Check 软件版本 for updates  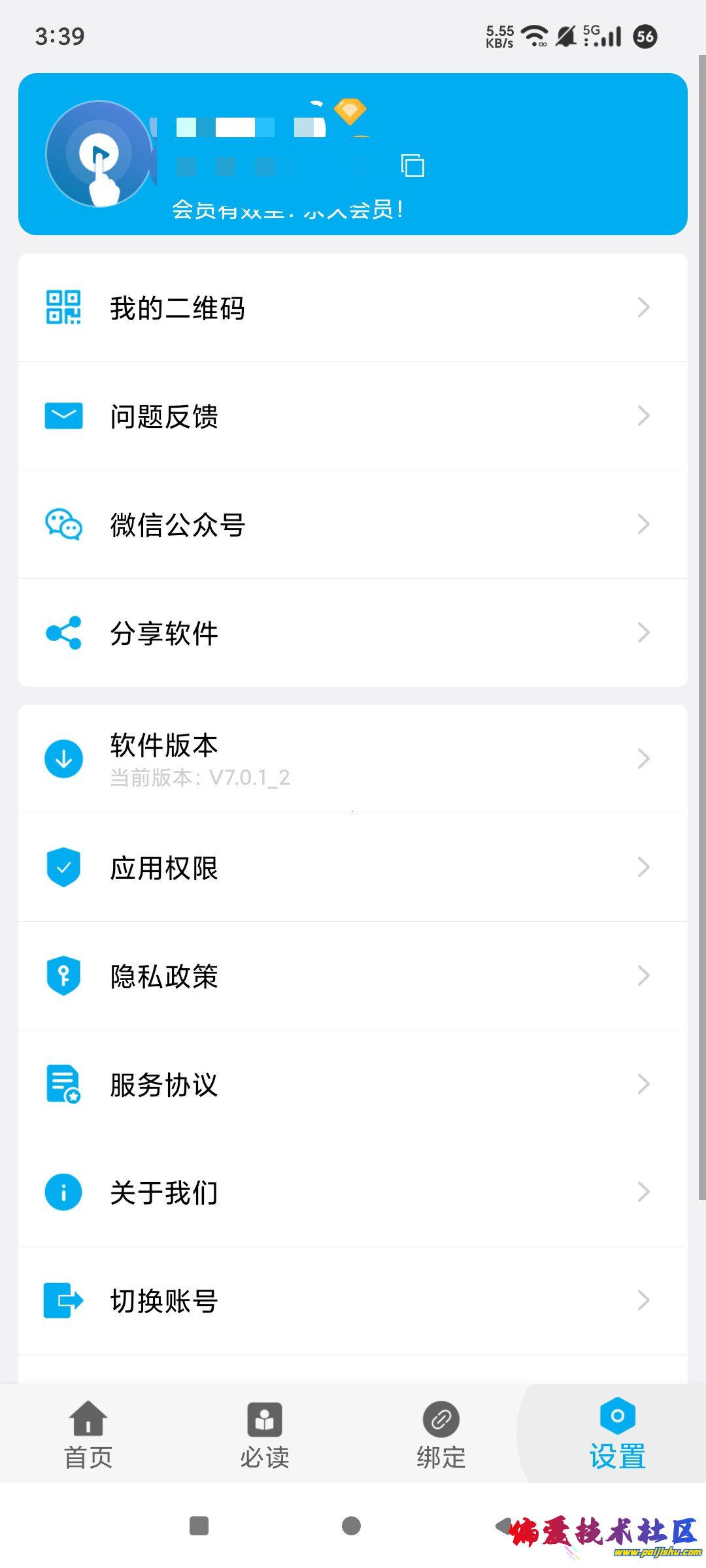(x=353, y=759)
